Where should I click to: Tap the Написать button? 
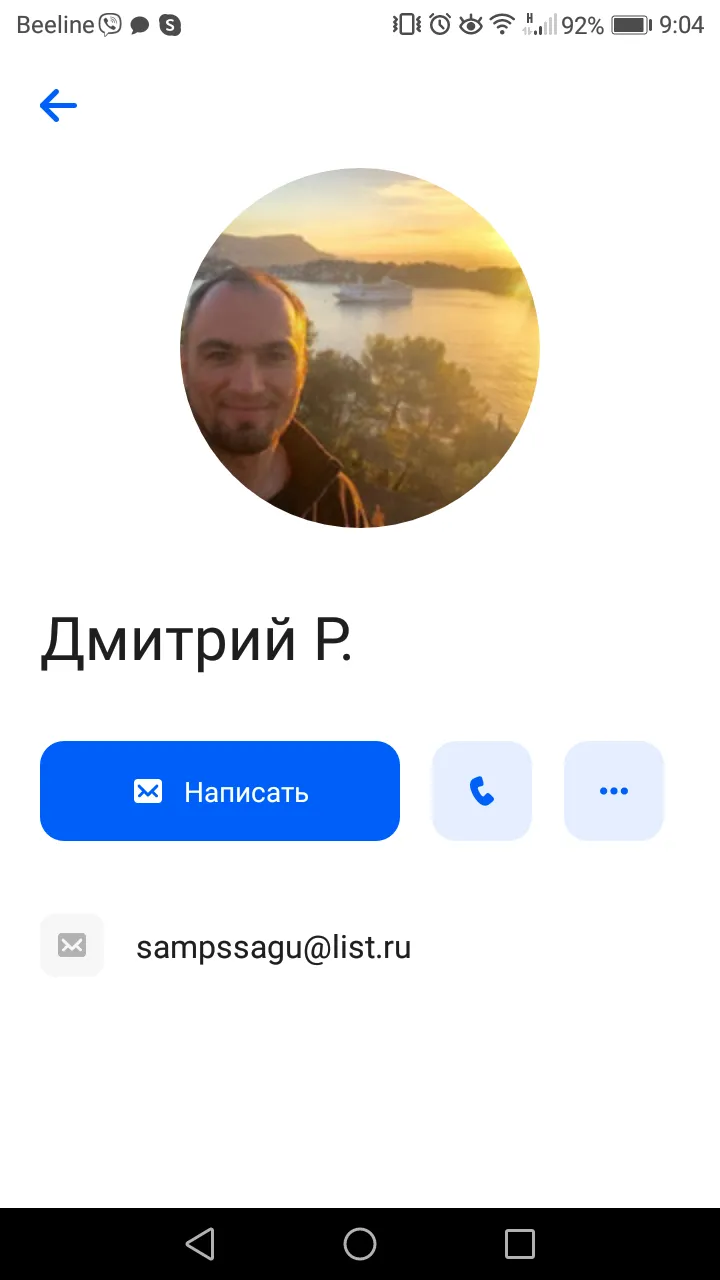pyautogui.click(x=220, y=791)
